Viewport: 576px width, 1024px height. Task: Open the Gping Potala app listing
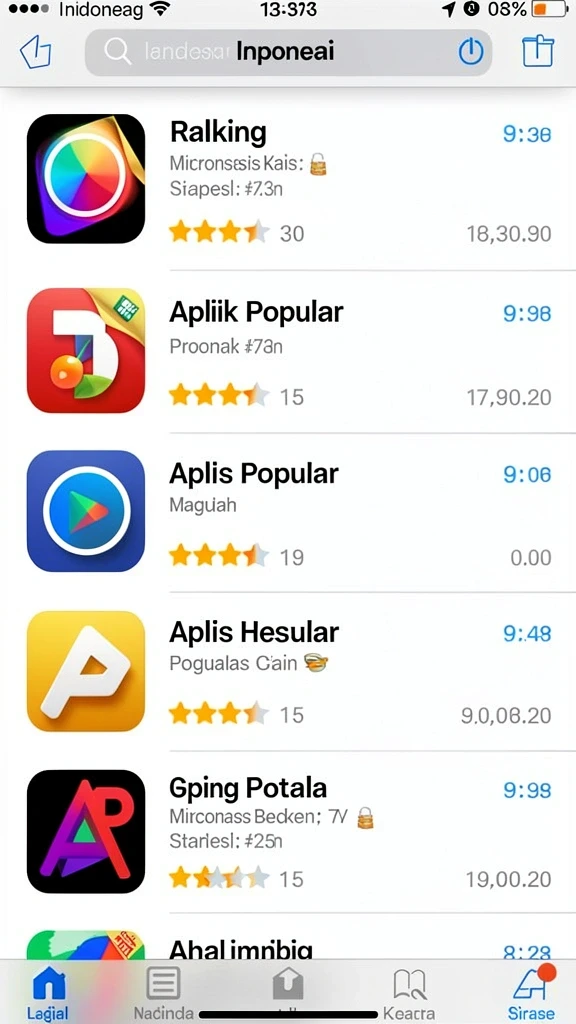pos(288,831)
